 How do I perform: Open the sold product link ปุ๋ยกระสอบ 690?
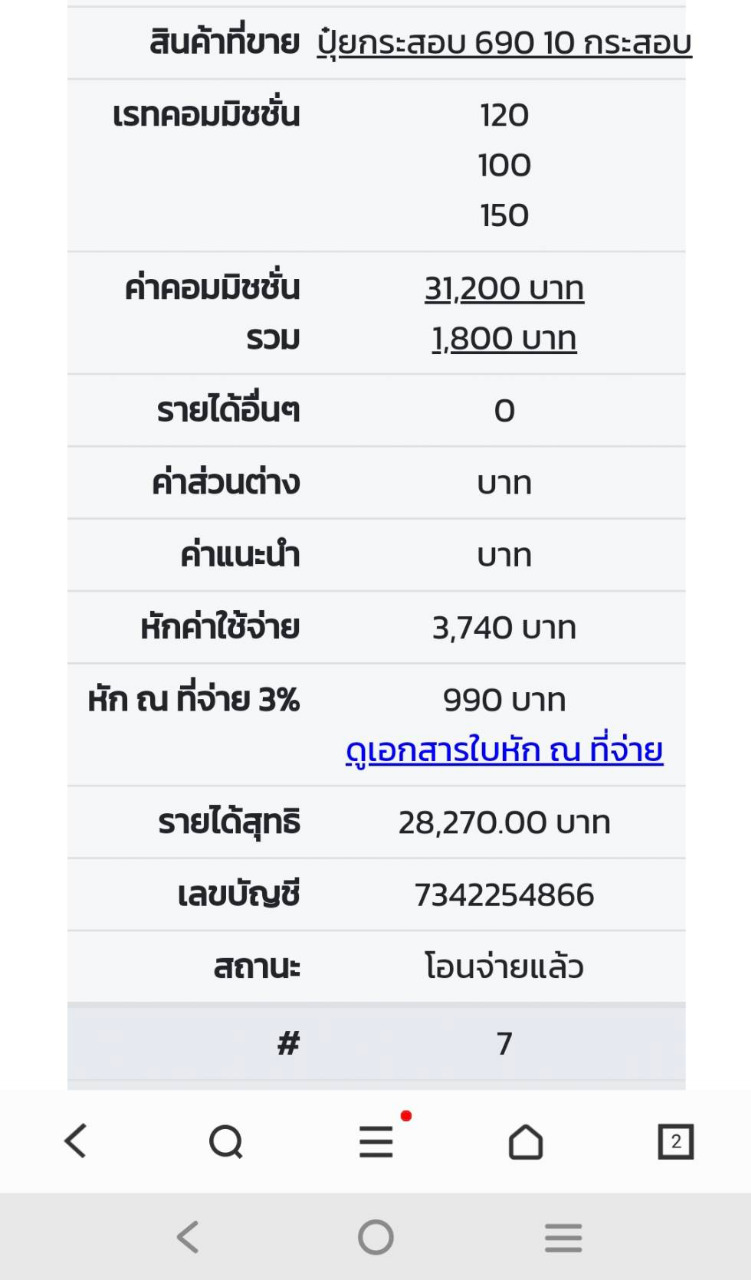[504, 43]
